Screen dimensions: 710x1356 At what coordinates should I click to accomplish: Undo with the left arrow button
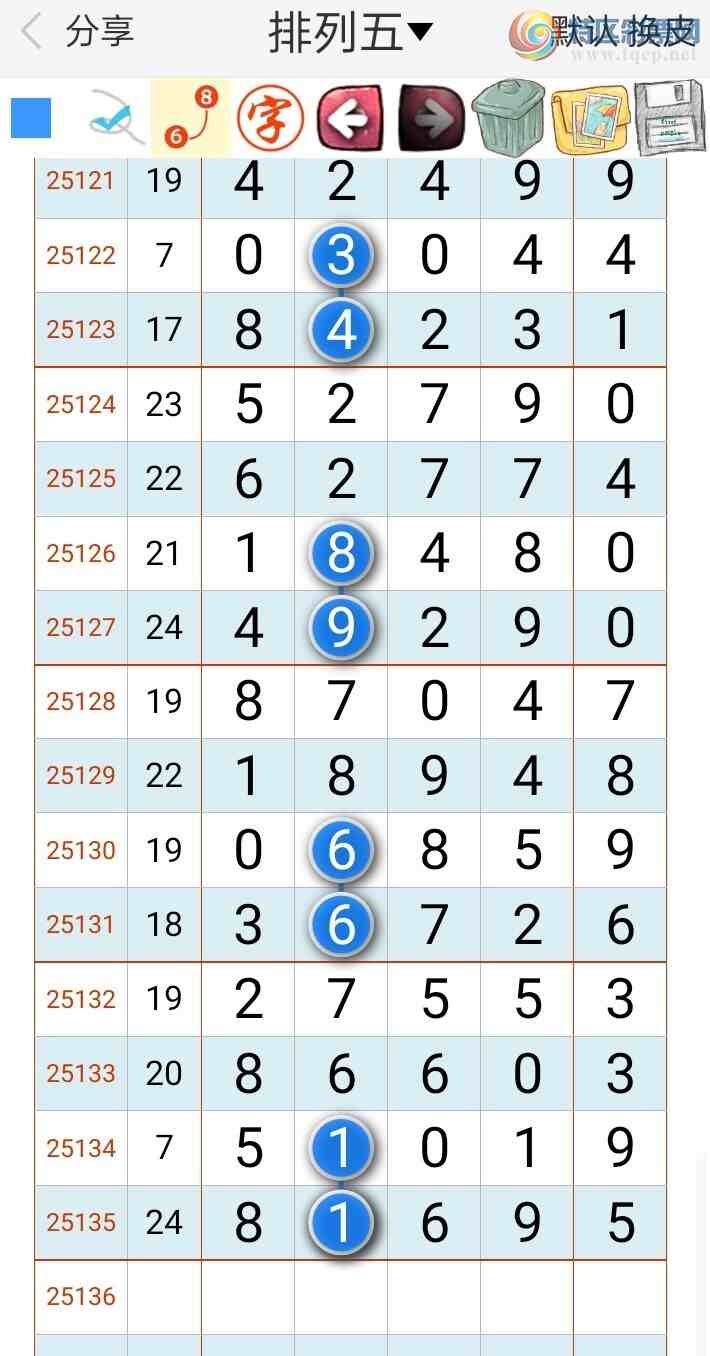tap(350, 118)
